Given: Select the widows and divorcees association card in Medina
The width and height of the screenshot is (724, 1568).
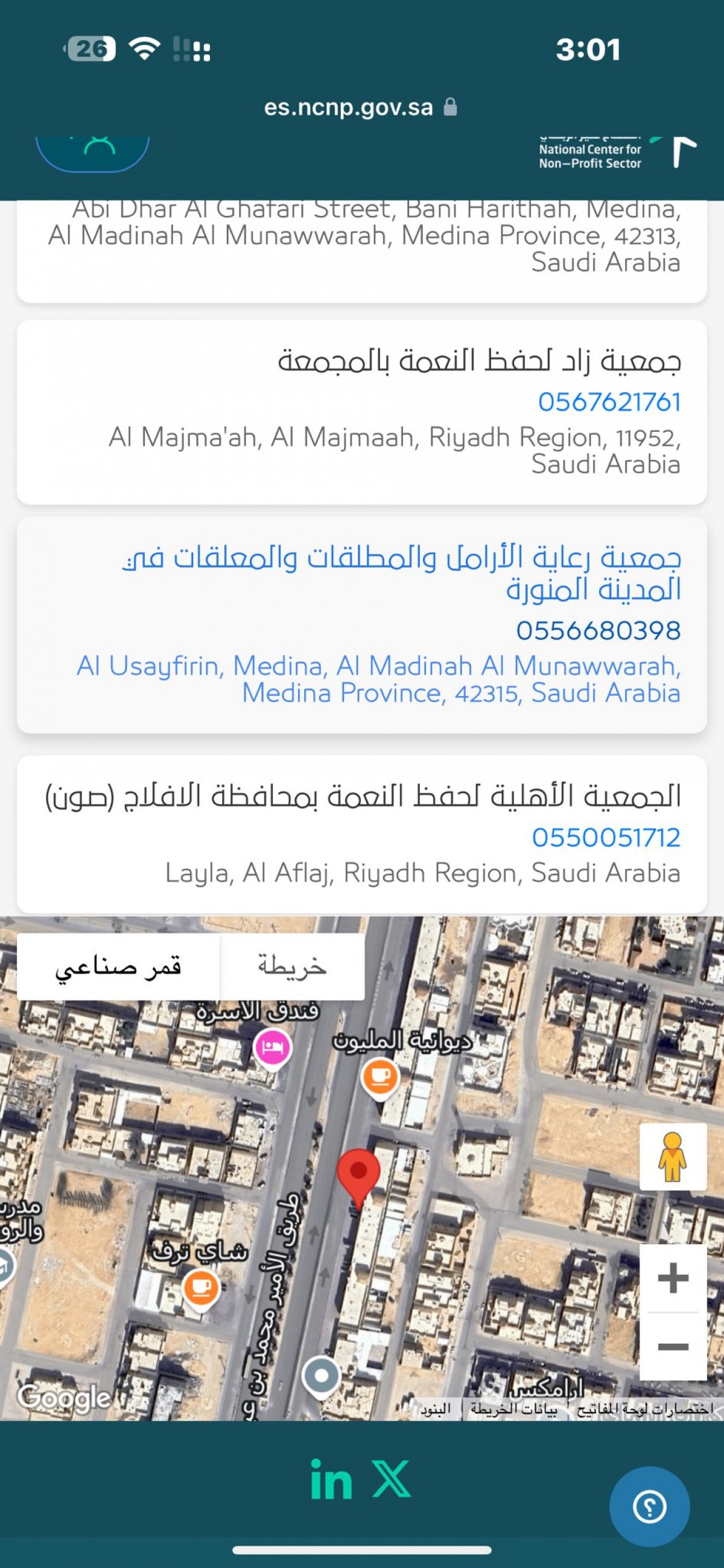Looking at the screenshot, I should (361, 625).
